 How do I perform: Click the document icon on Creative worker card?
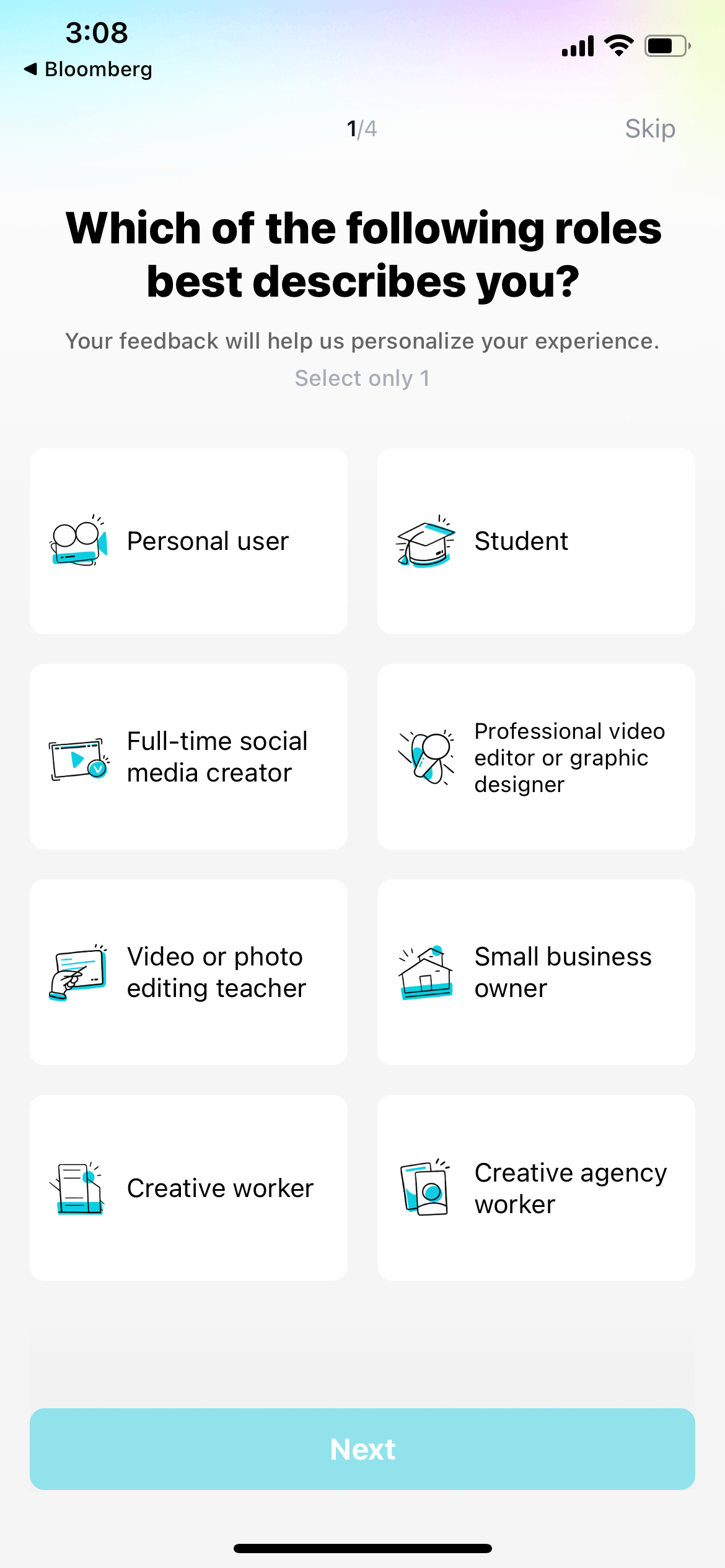[x=77, y=1187]
